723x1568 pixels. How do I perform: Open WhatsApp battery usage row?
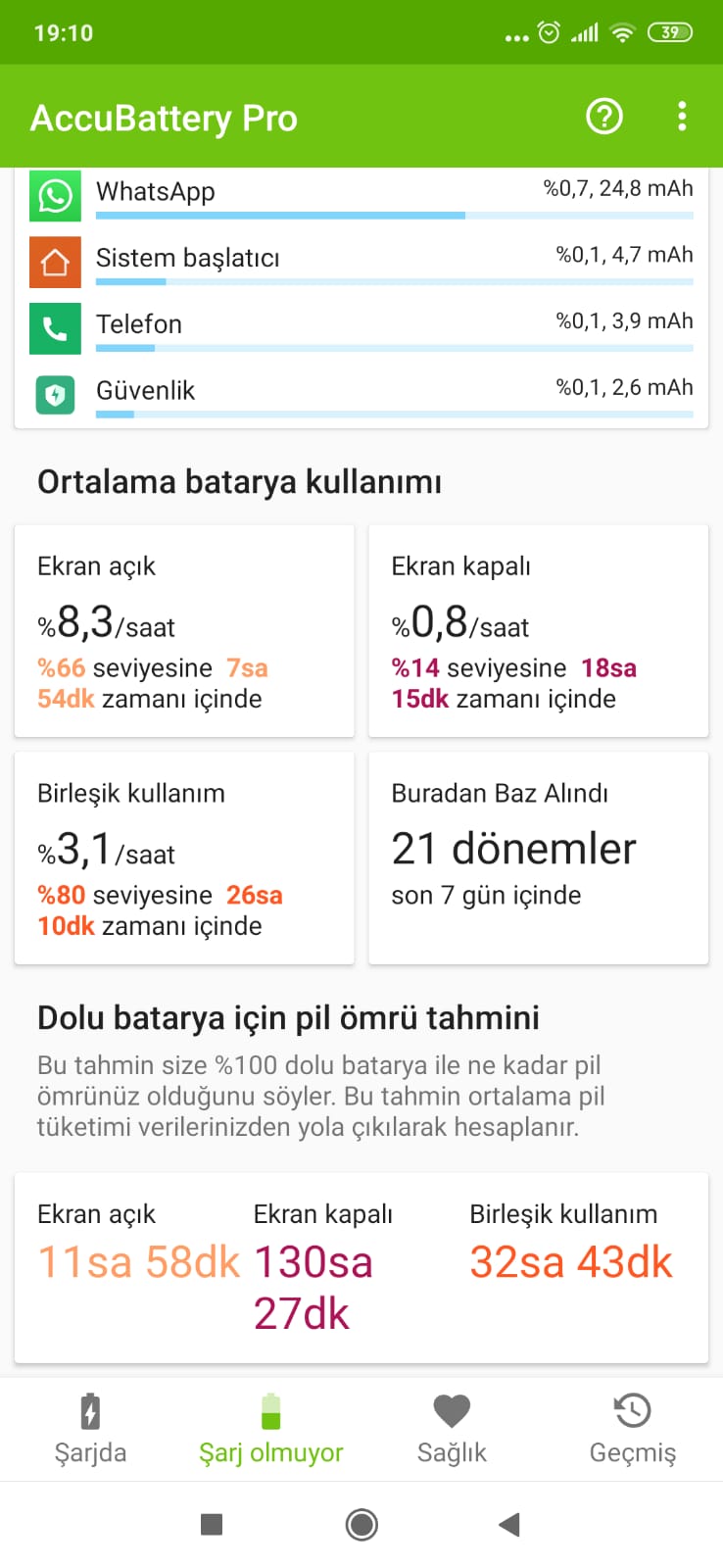[361, 195]
